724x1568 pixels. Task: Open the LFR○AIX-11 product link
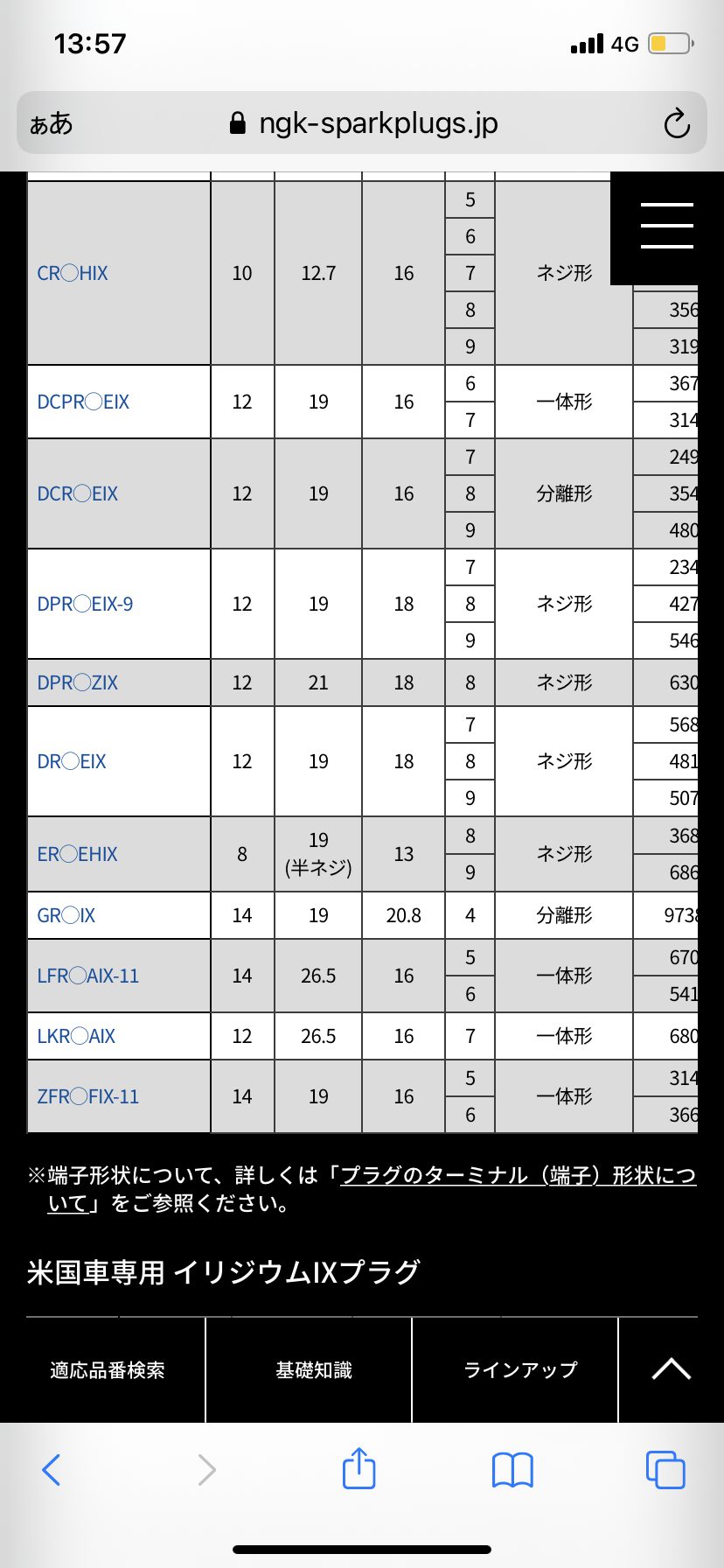88,976
